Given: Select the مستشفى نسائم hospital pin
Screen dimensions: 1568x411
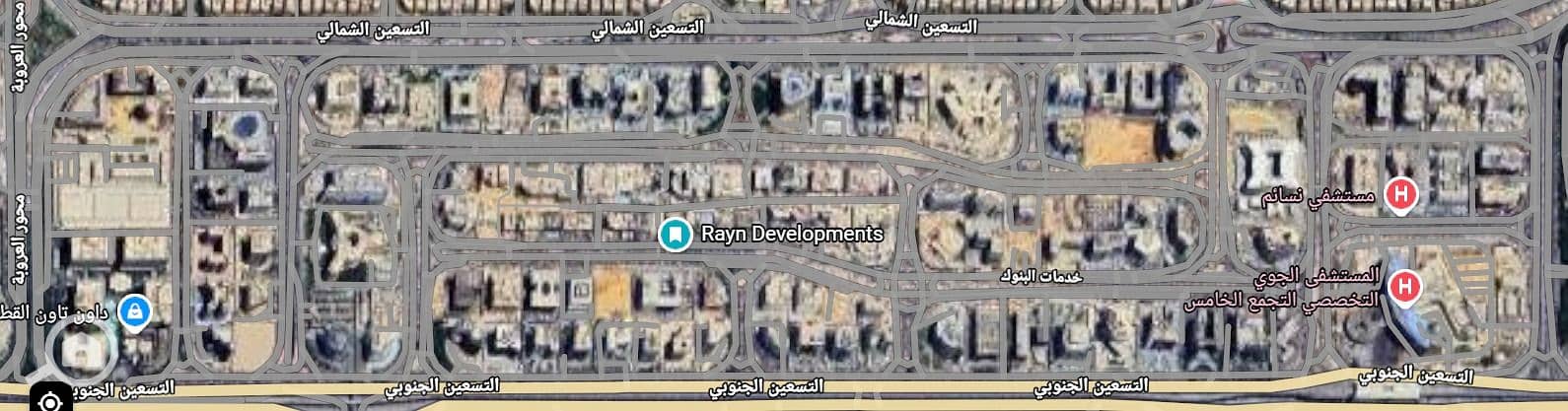Looking at the screenshot, I should click(x=1400, y=194).
